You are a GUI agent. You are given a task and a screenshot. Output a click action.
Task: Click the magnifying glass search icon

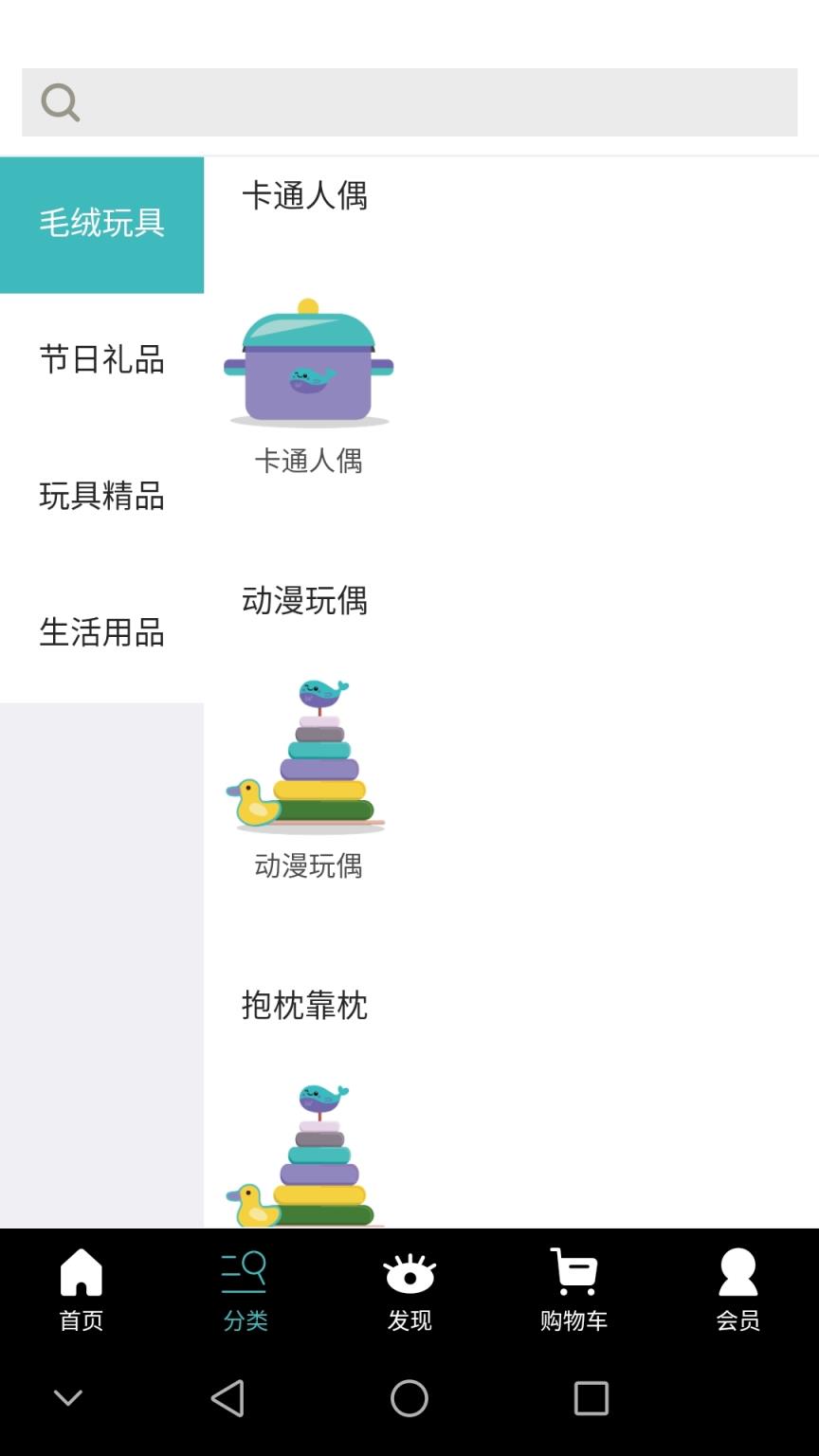pyautogui.click(x=59, y=100)
